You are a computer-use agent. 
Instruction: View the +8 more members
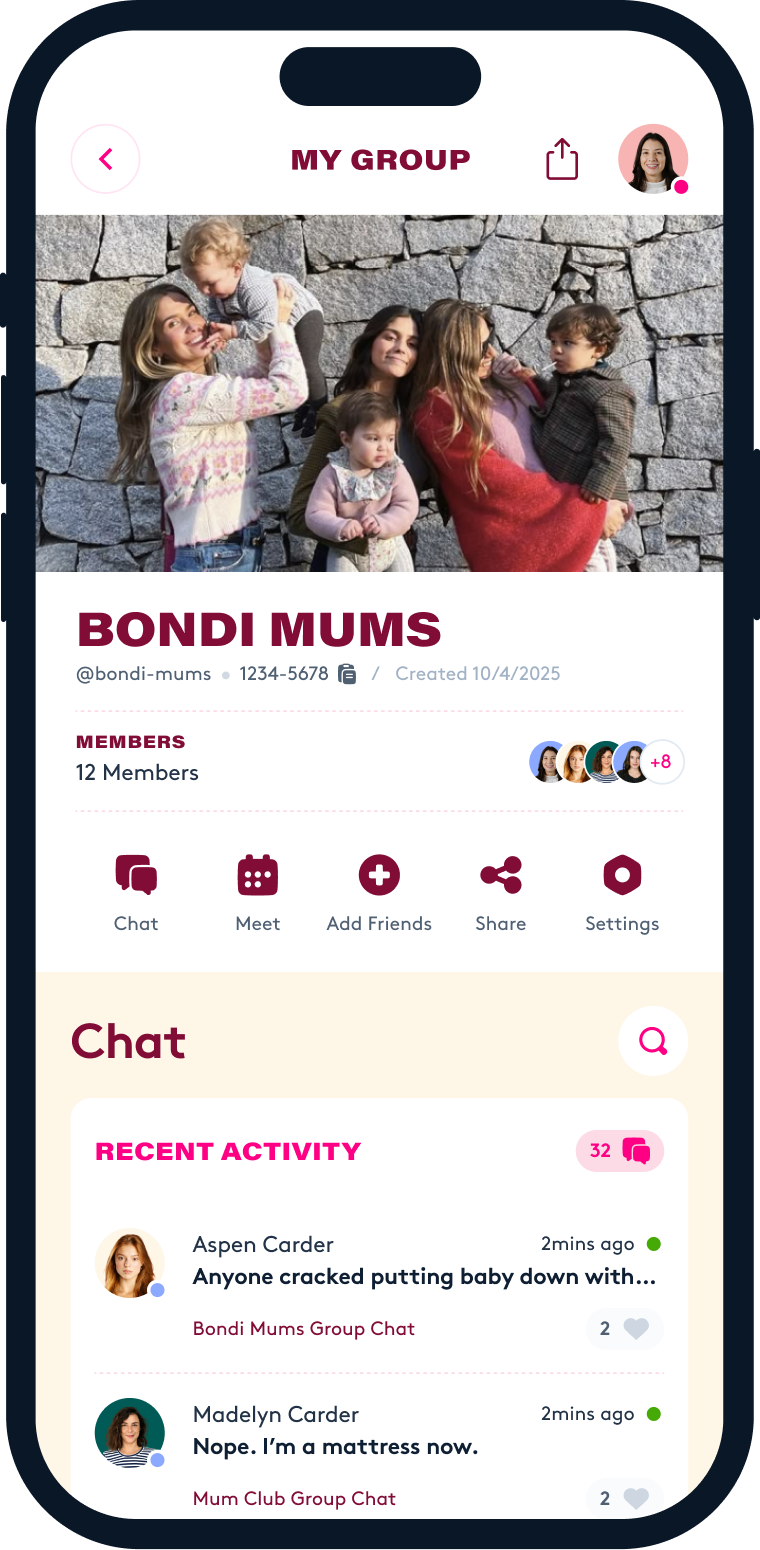661,762
